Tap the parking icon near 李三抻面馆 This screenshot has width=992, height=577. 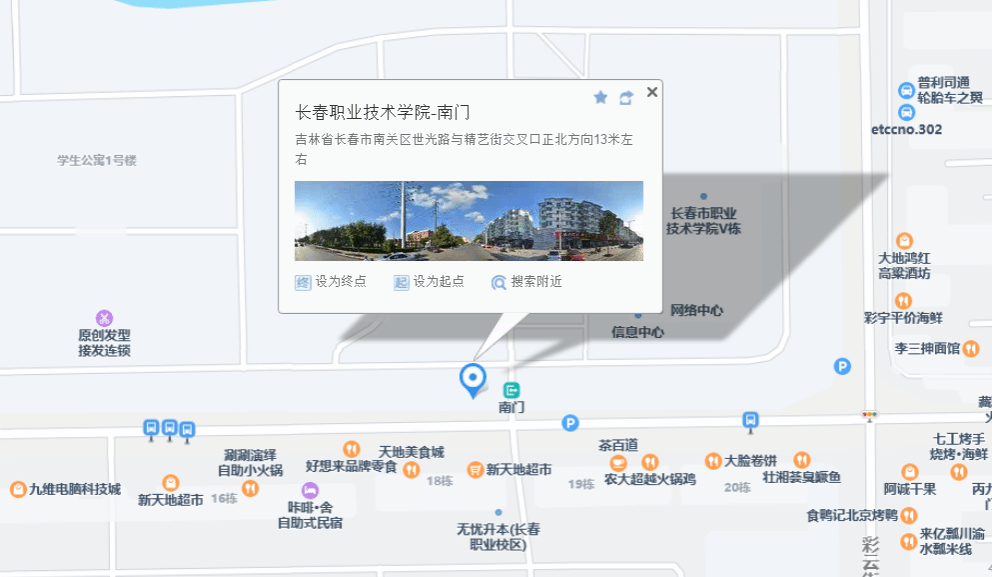pyautogui.click(x=842, y=367)
